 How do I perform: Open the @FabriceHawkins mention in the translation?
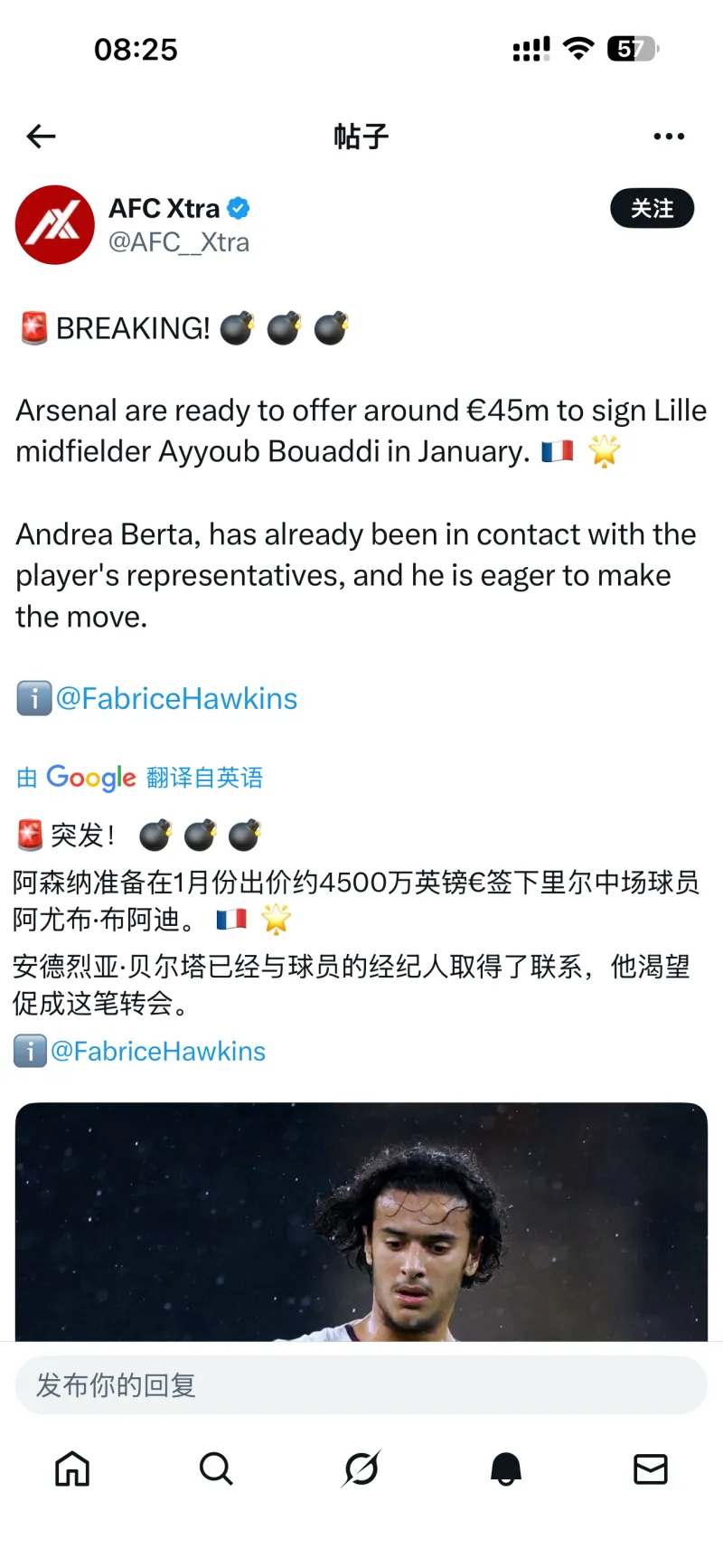(x=158, y=1052)
